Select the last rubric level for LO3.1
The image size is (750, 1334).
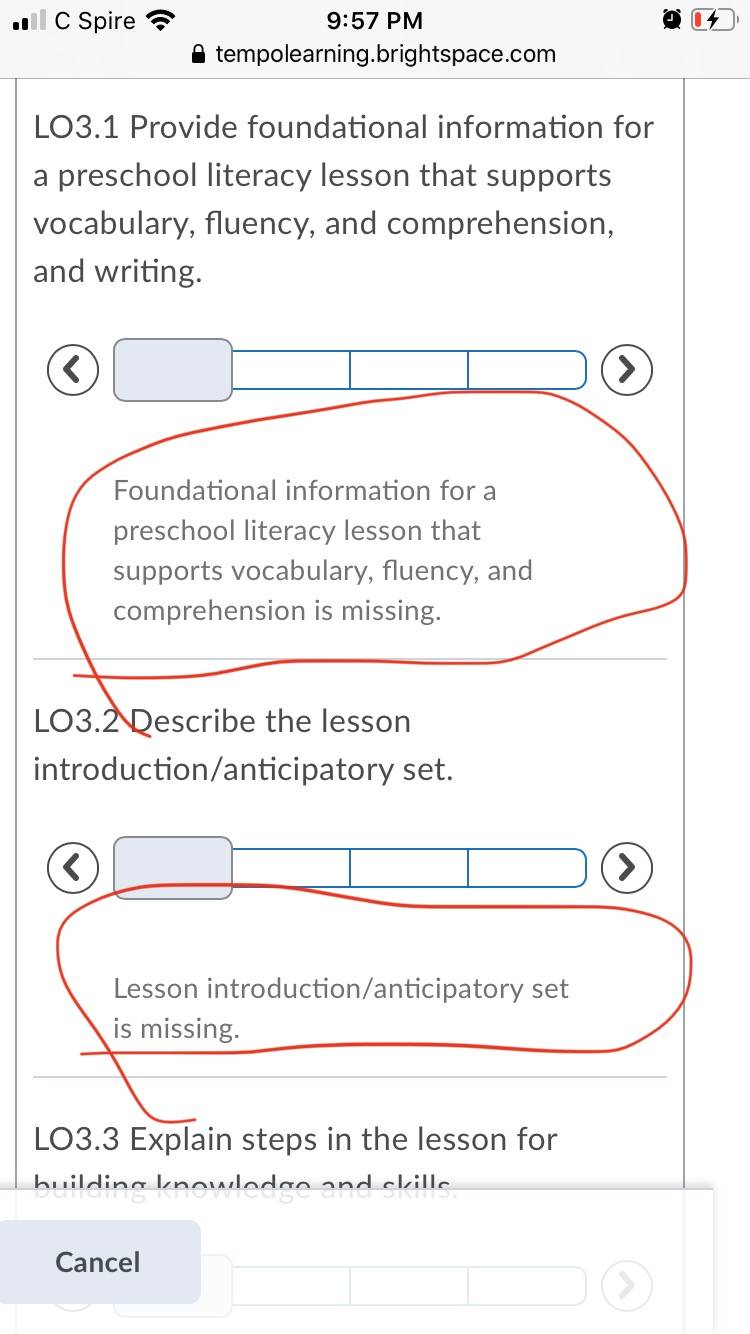click(x=527, y=370)
